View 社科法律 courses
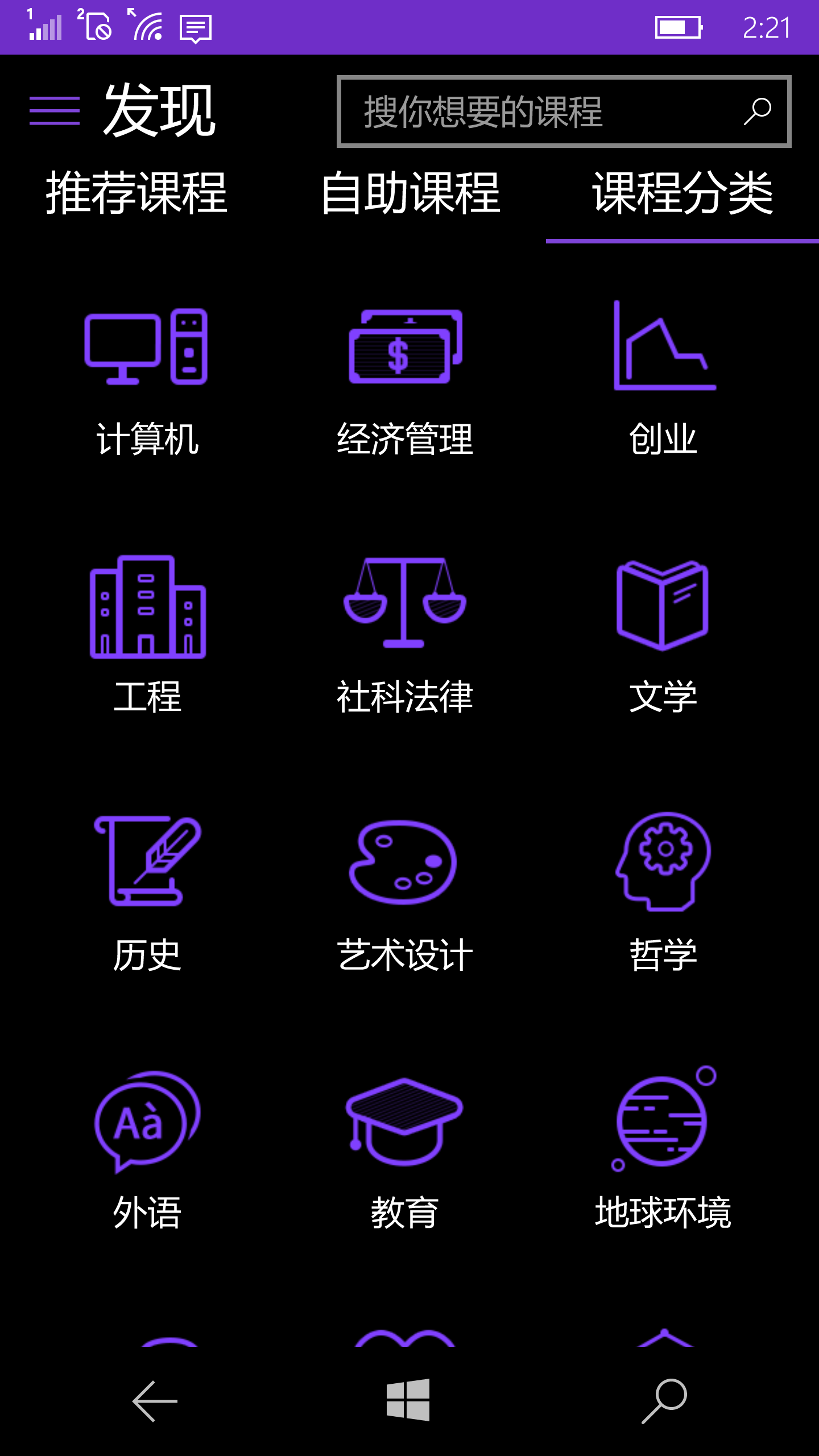The height and width of the screenshot is (1456, 819). tap(405, 634)
